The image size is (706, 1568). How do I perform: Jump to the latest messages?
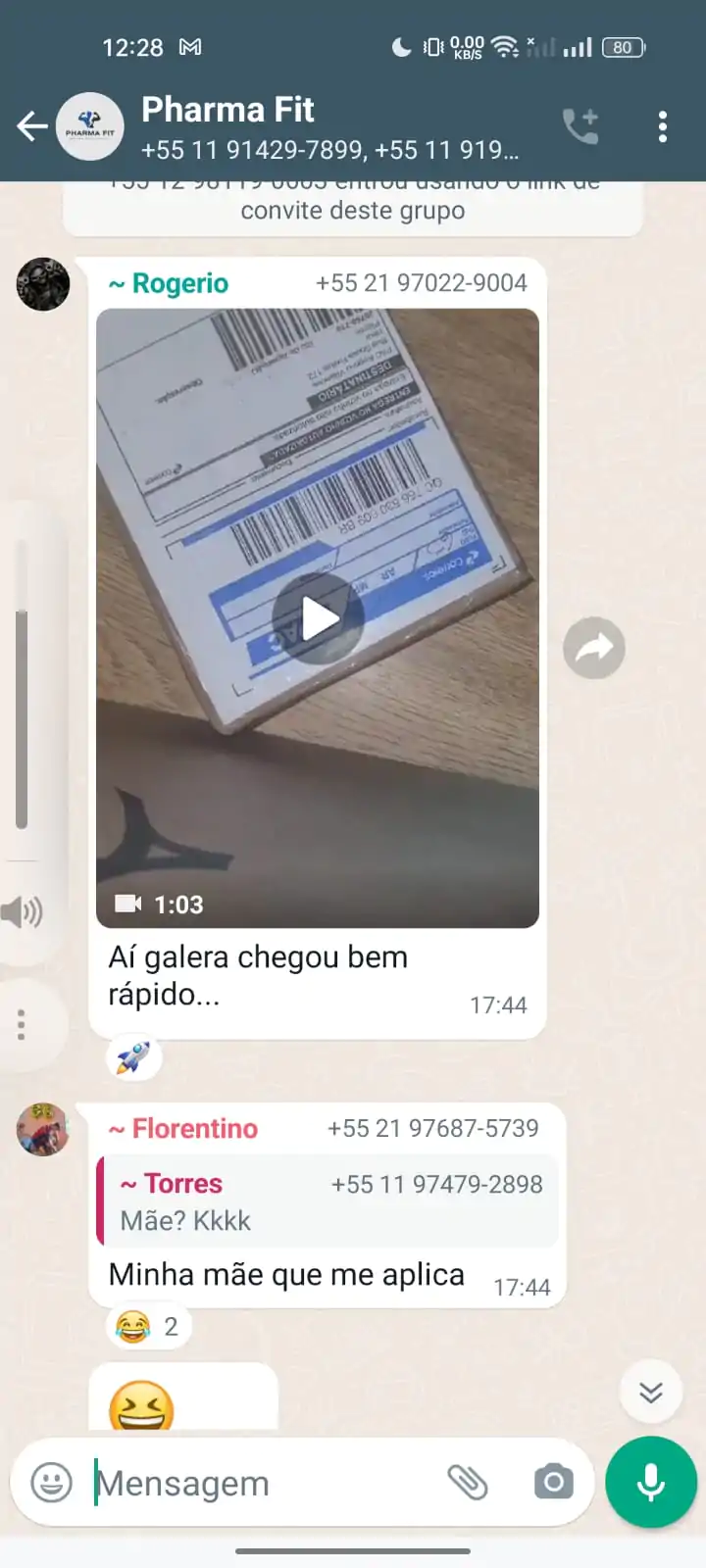coord(651,1393)
